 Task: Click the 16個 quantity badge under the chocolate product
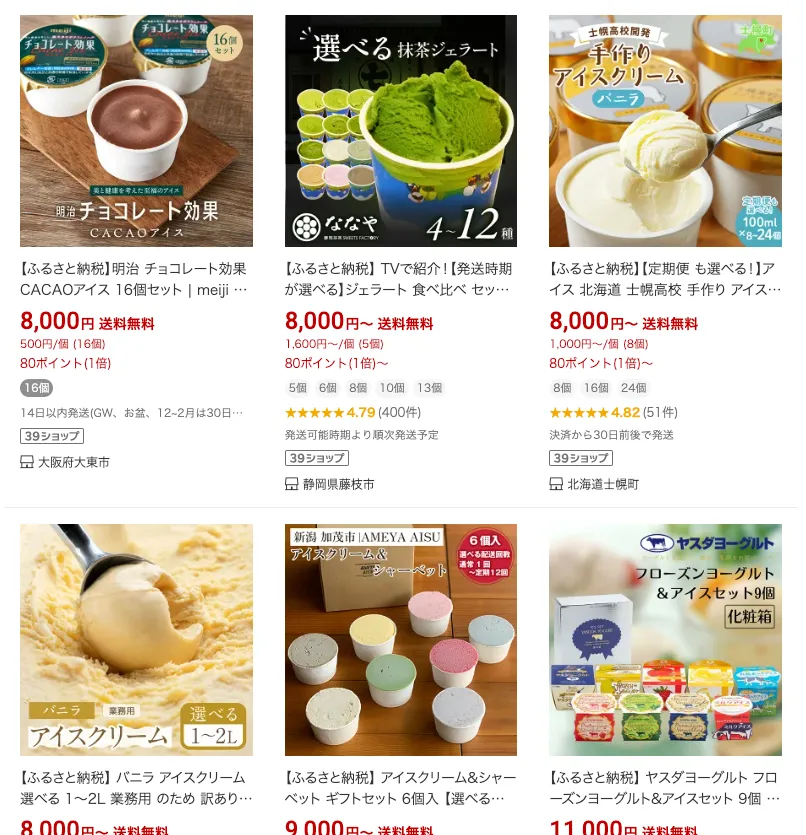(36, 388)
